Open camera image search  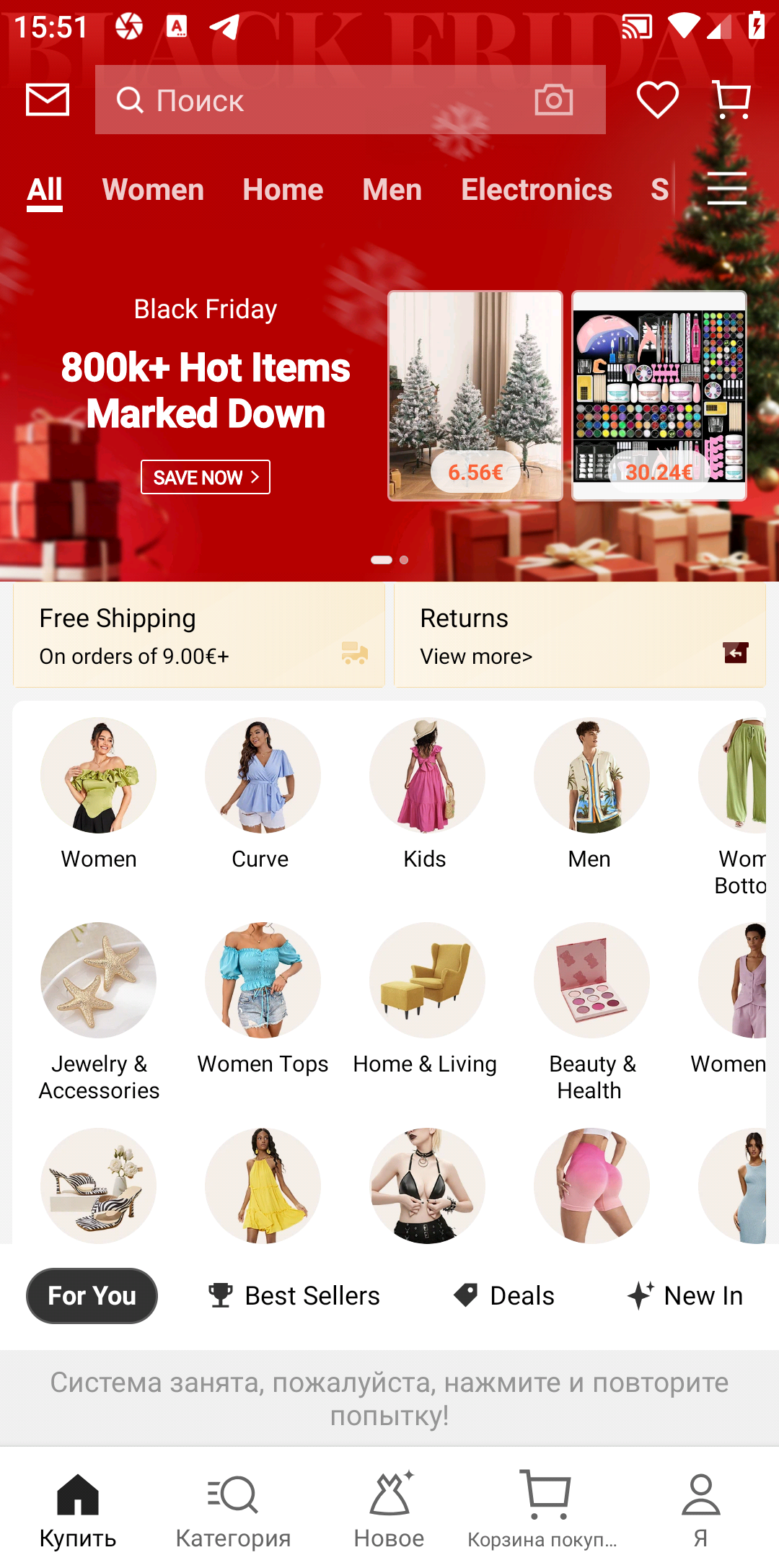pos(554,100)
